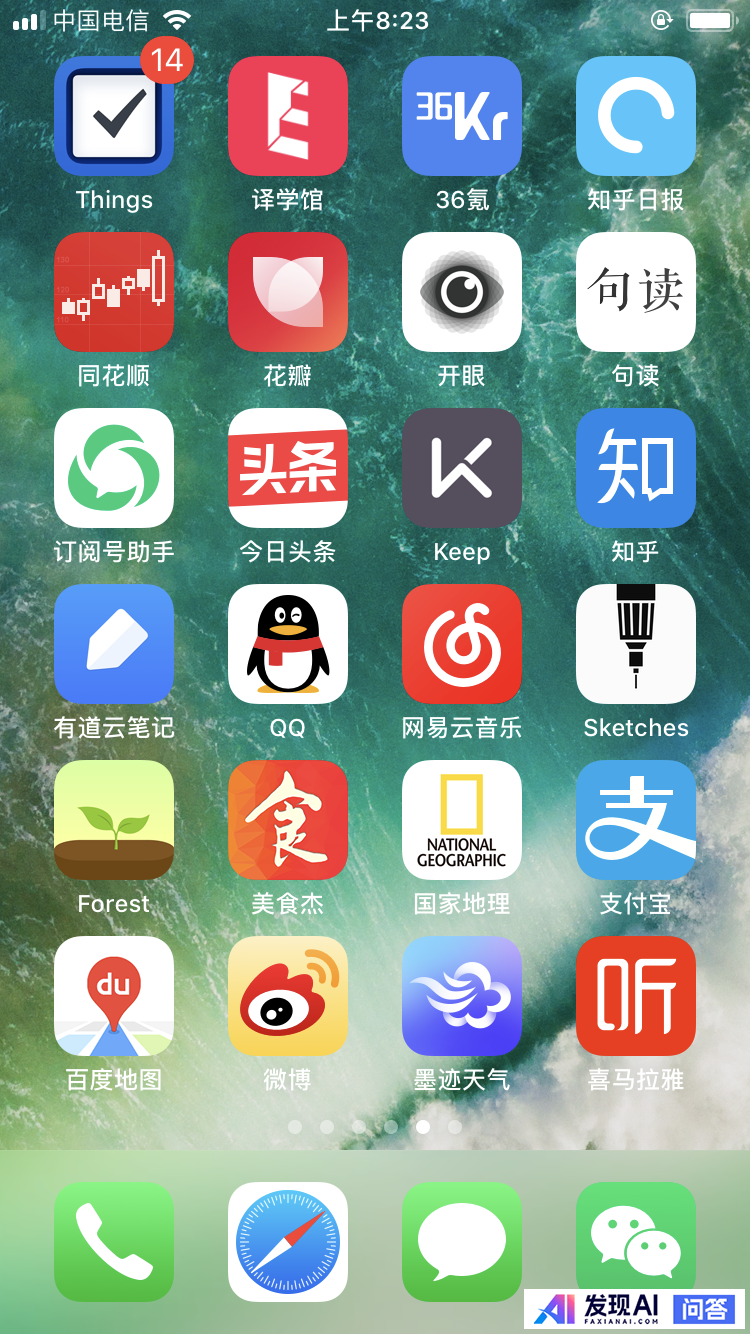Launch 百度地图 maps app
750x1334 pixels.
(x=114, y=996)
